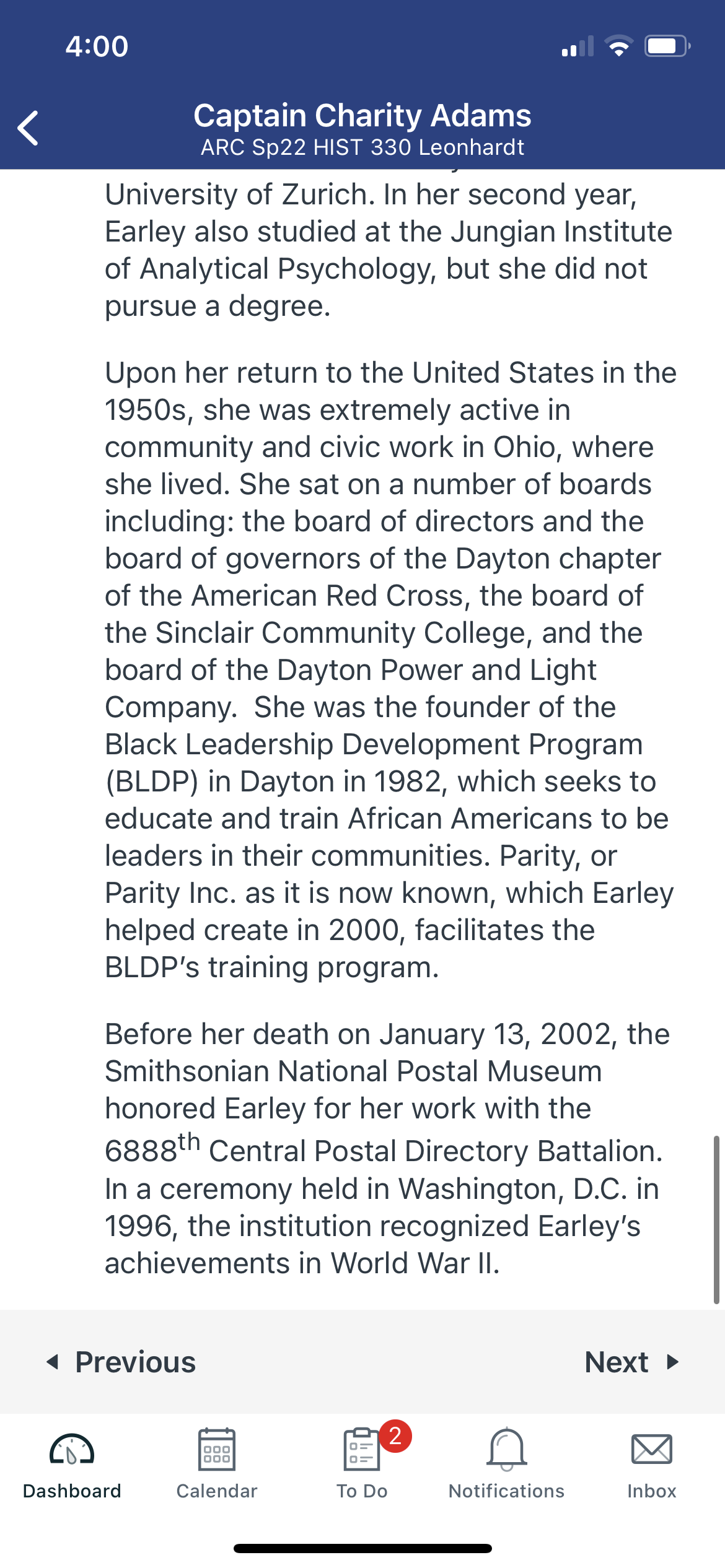
Task: Advance to the Next page
Action: (x=632, y=1362)
